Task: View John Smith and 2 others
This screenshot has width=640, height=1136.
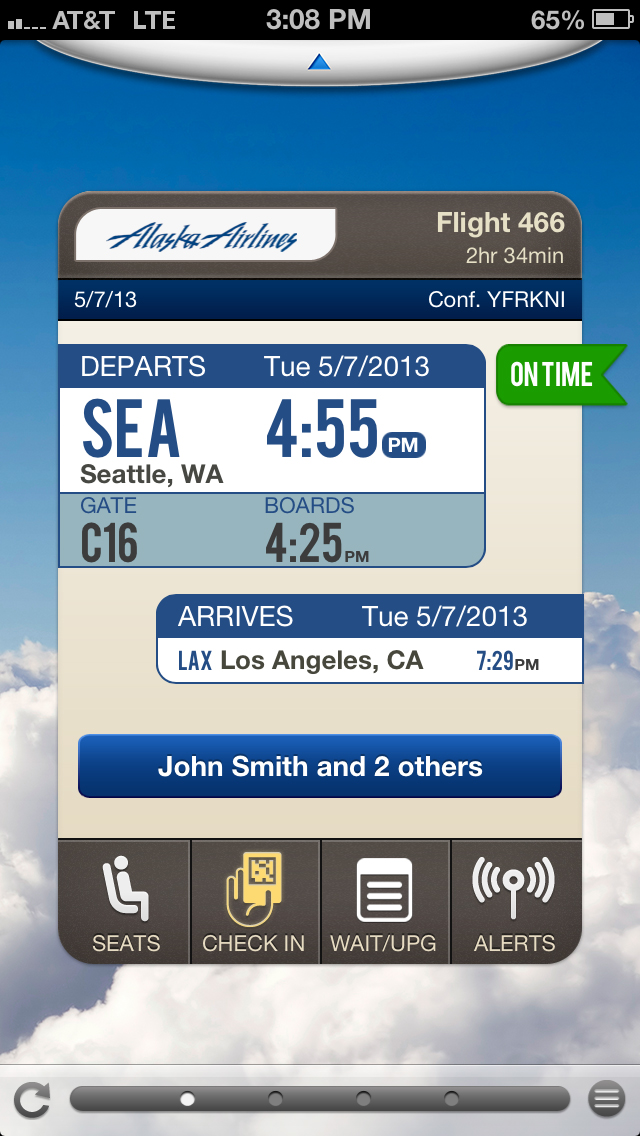Action: [x=320, y=767]
